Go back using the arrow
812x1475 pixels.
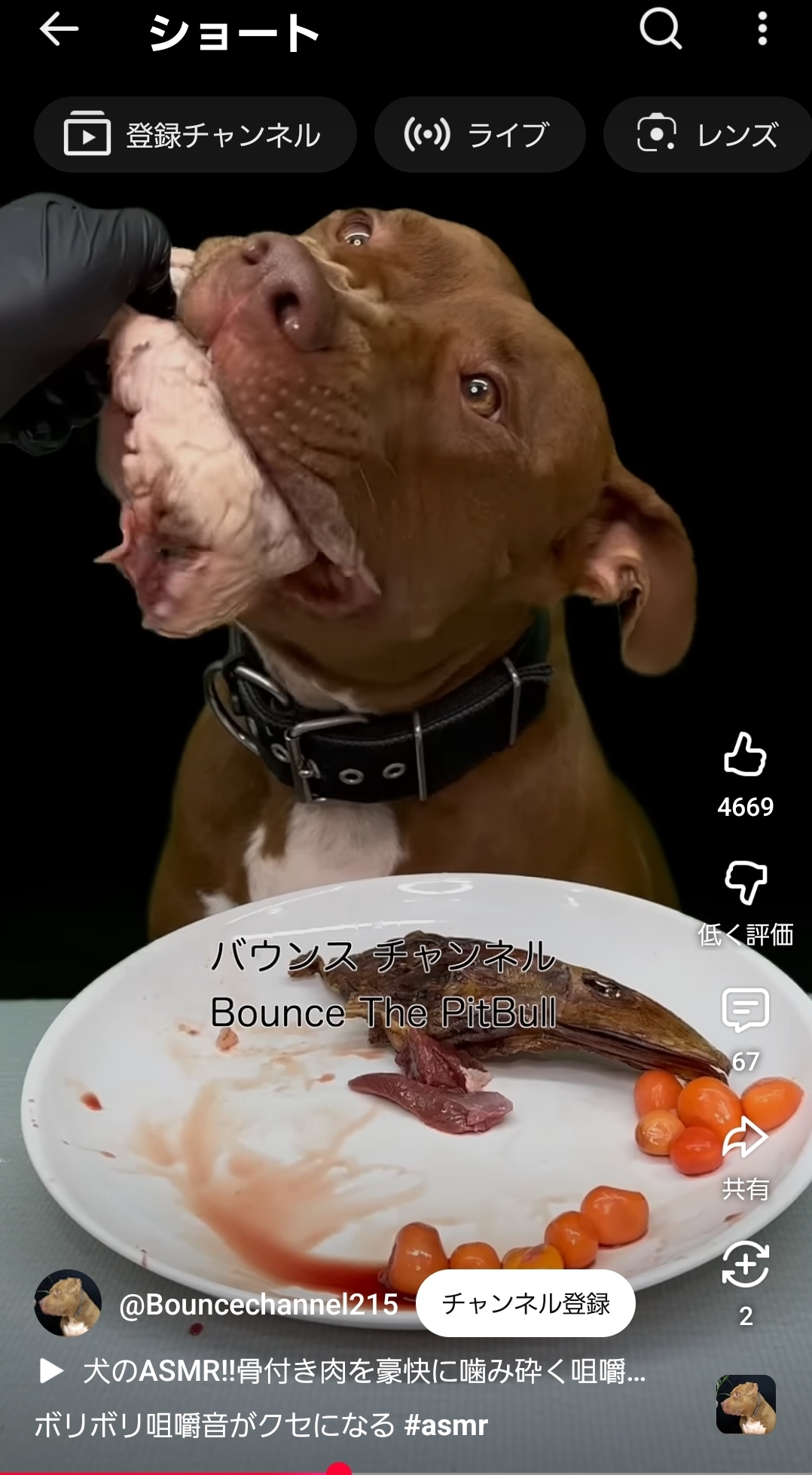[x=59, y=30]
